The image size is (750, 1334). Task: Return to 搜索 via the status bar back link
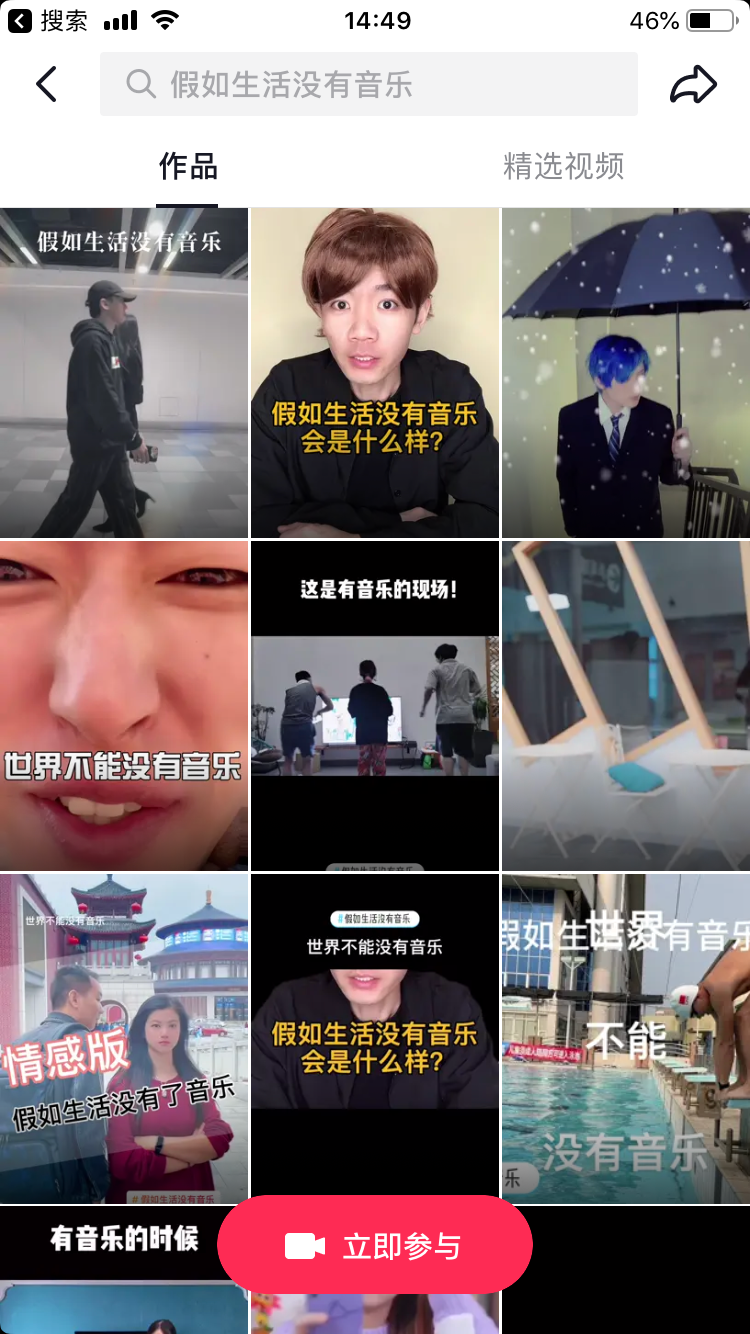50,20
